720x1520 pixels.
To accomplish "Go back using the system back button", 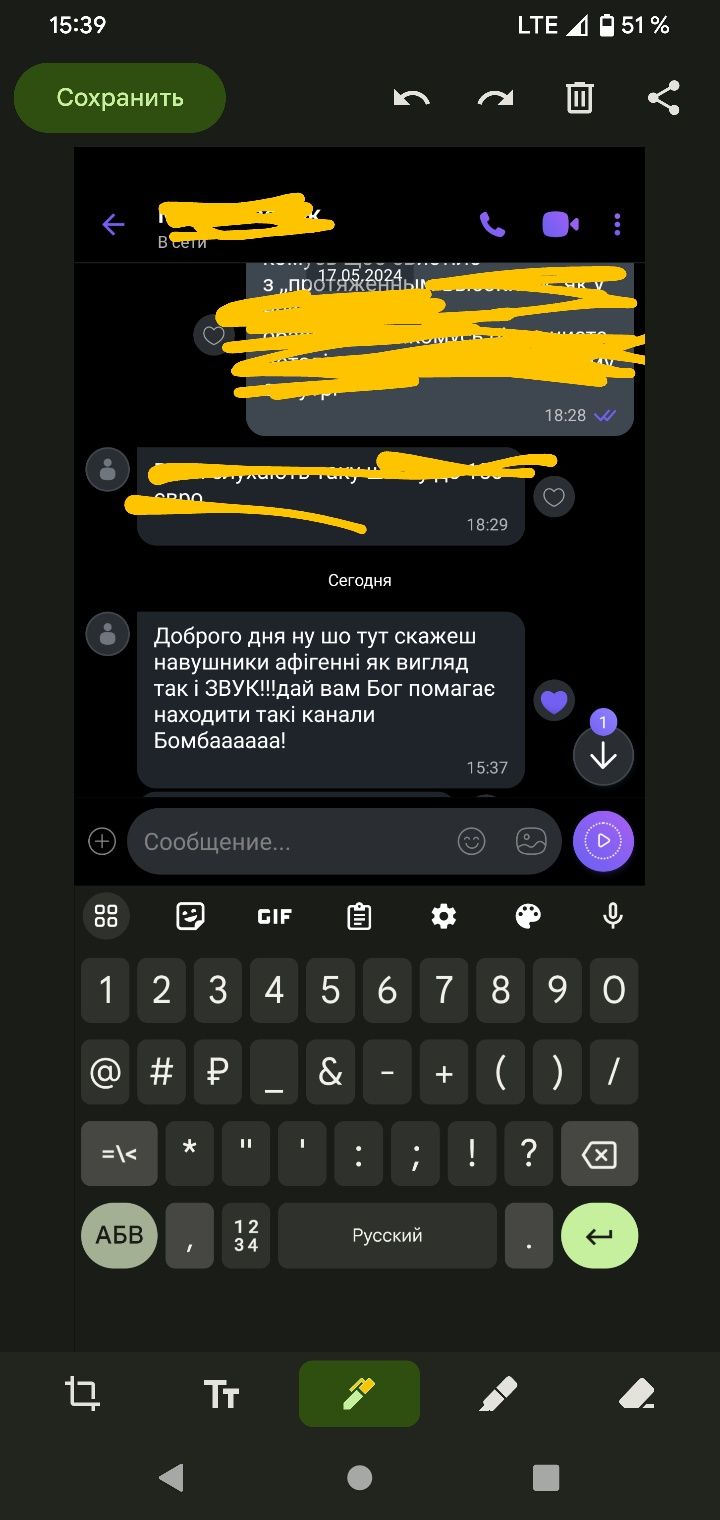I will 172,1477.
